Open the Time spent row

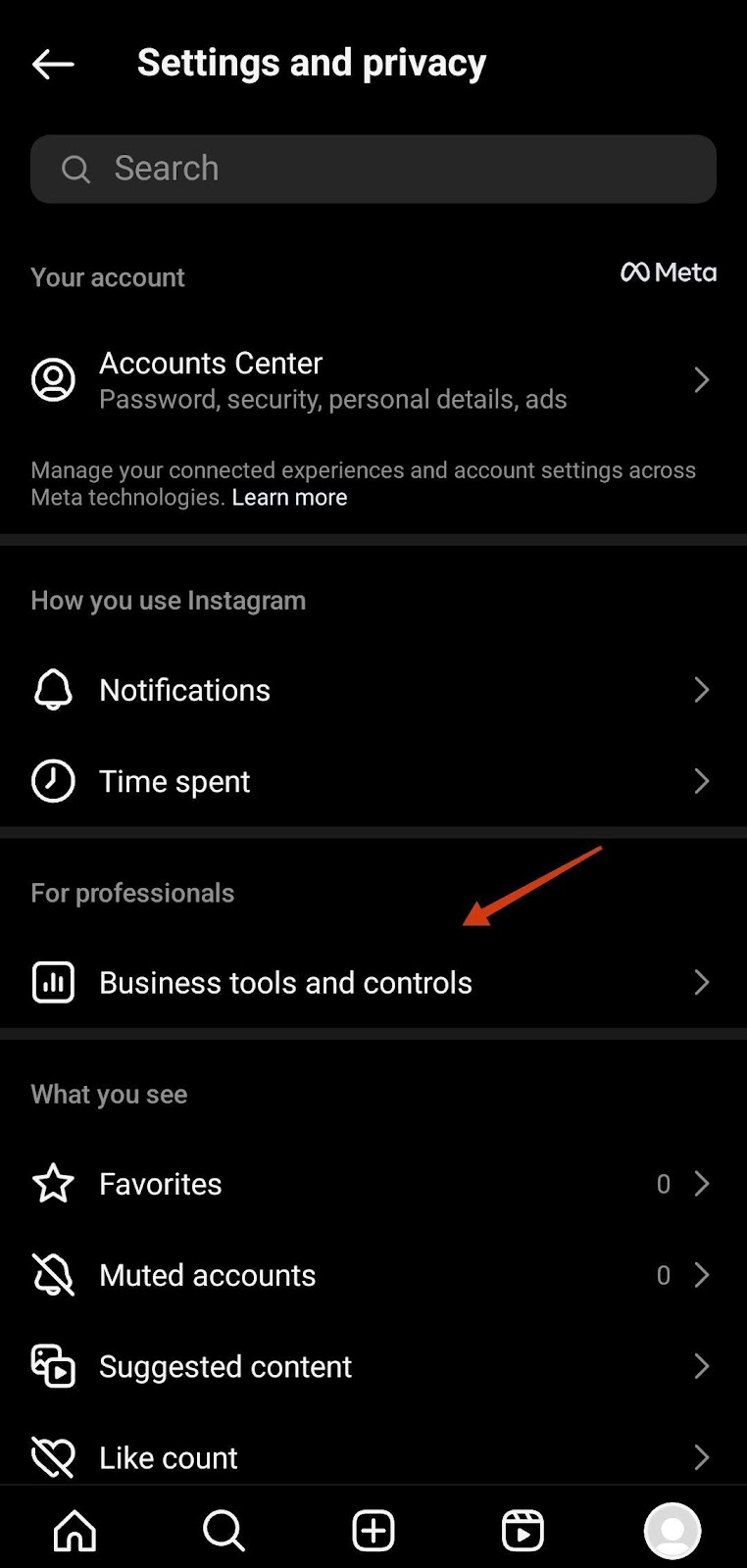click(373, 781)
